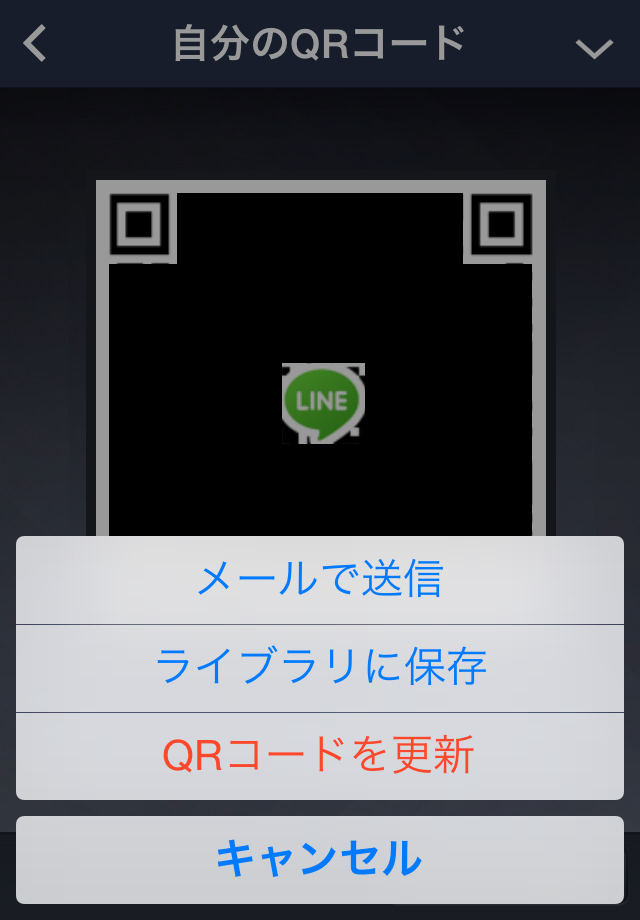Open the dropdown chevron in the header
Image resolution: width=640 pixels, height=920 pixels.
(595, 47)
